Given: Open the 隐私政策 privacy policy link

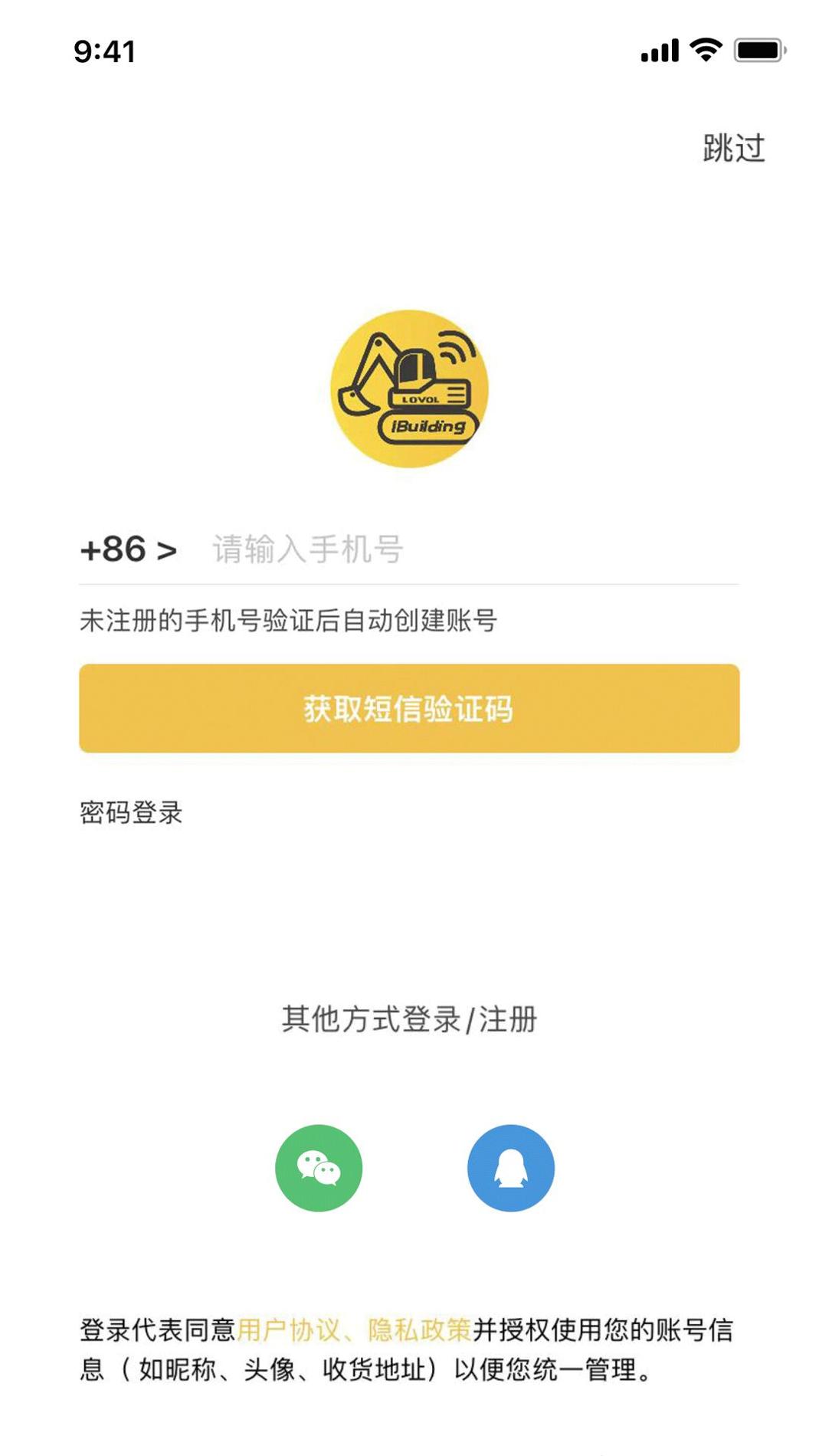Looking at the screenshot, I should [x=419, y=1330].
